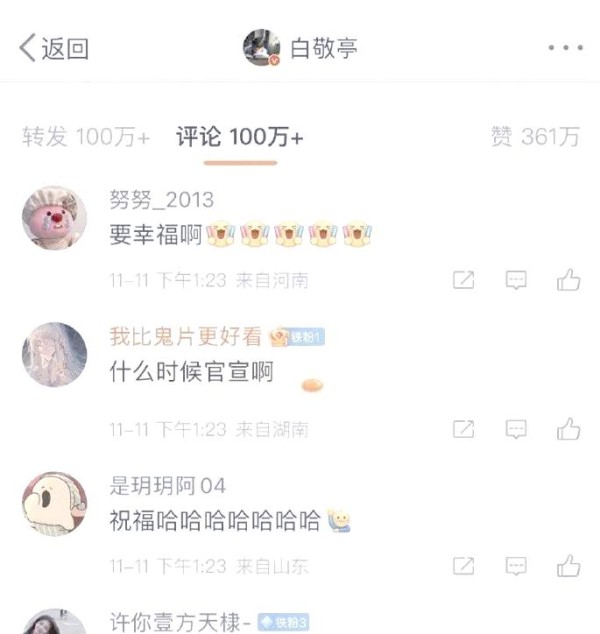The height and width of the screenshot is (634, 600).
Task: Like the 什么时候官宣啊 comment
Action: coord(569,429)
